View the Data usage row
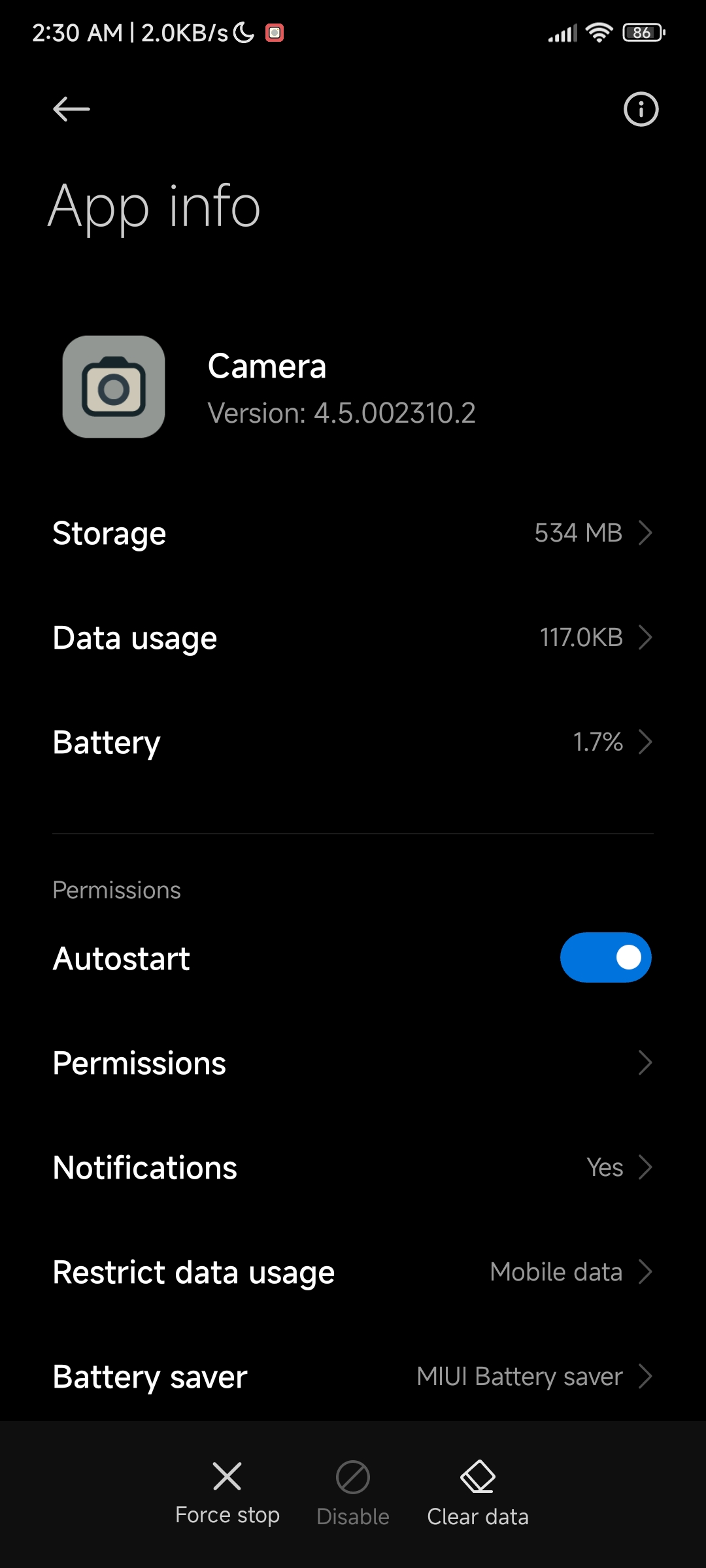 (x=353, y=638)
